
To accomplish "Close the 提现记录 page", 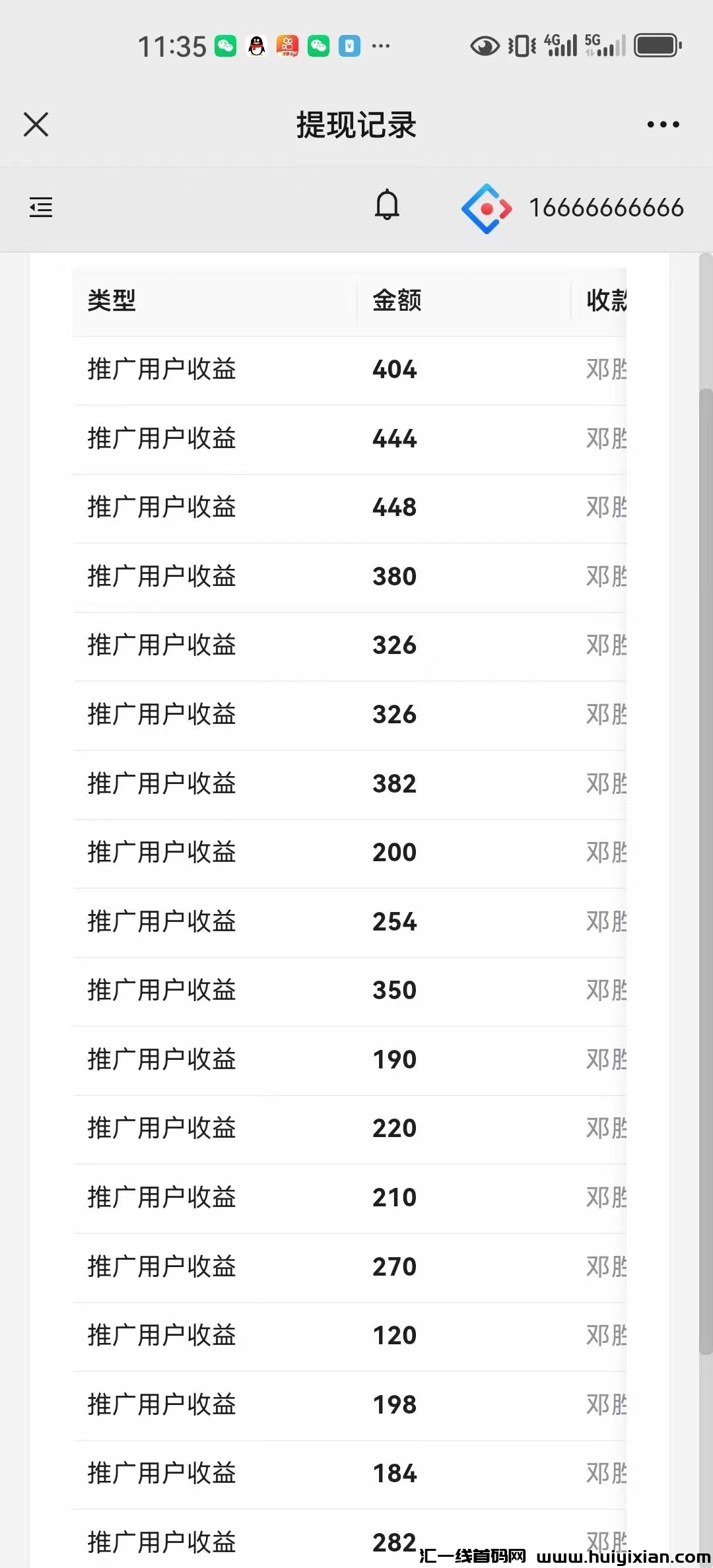I will point(36,124).
